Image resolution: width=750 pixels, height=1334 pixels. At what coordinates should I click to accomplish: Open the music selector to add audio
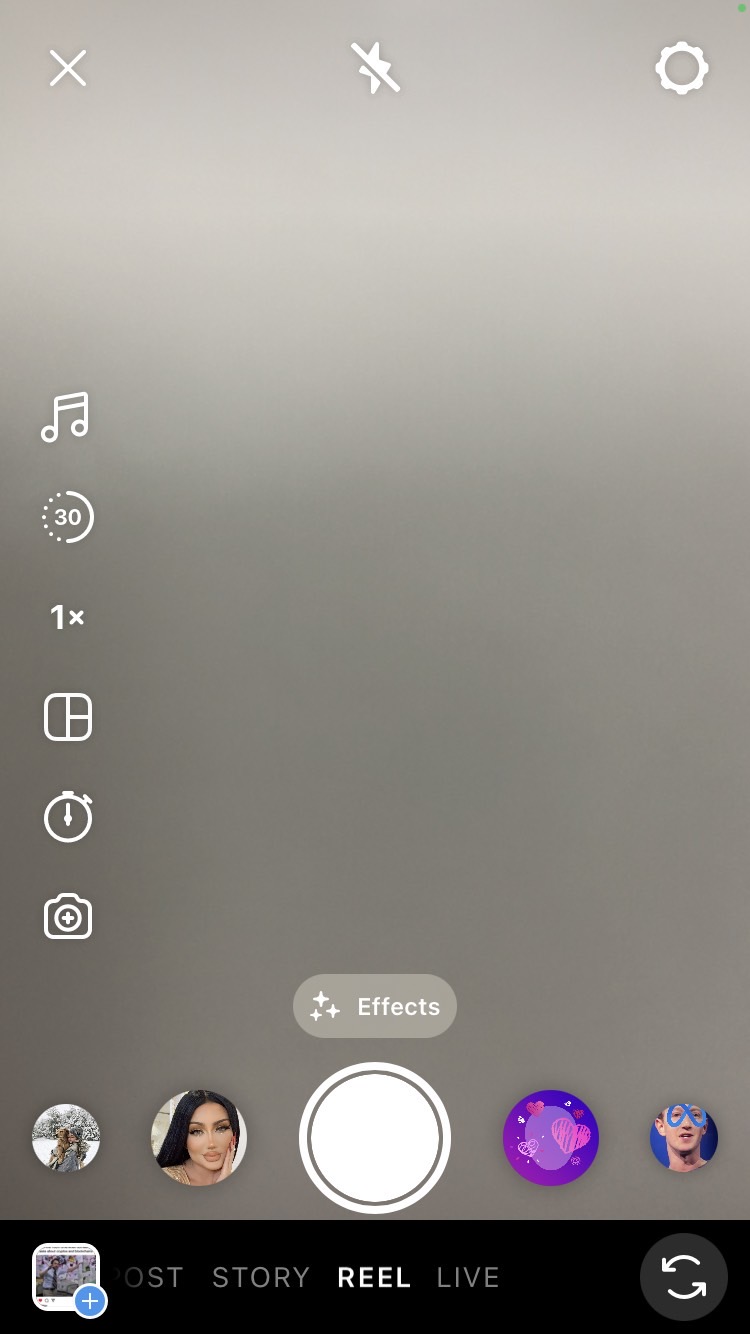67,417
